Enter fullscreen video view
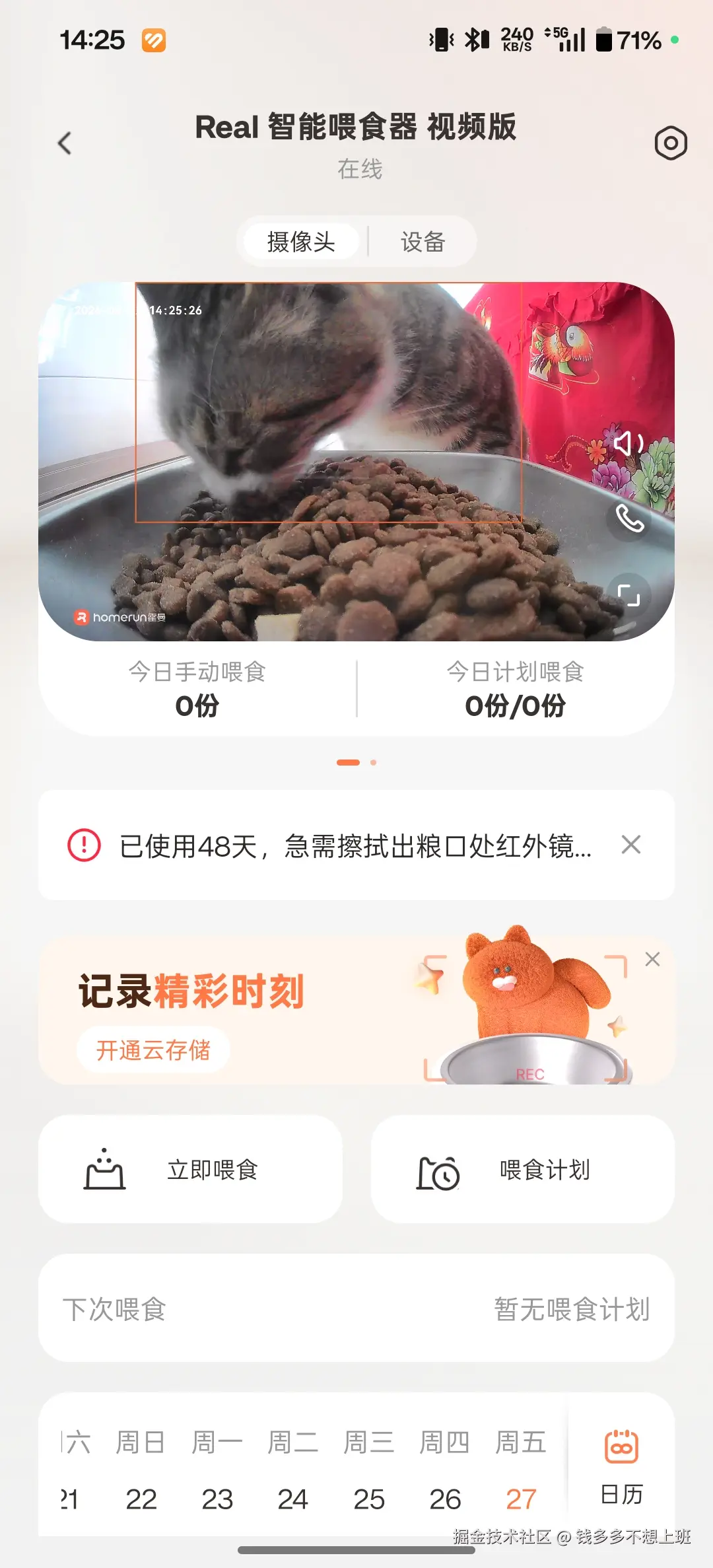This screenshot has height=1568, width=713. point(628,594)
